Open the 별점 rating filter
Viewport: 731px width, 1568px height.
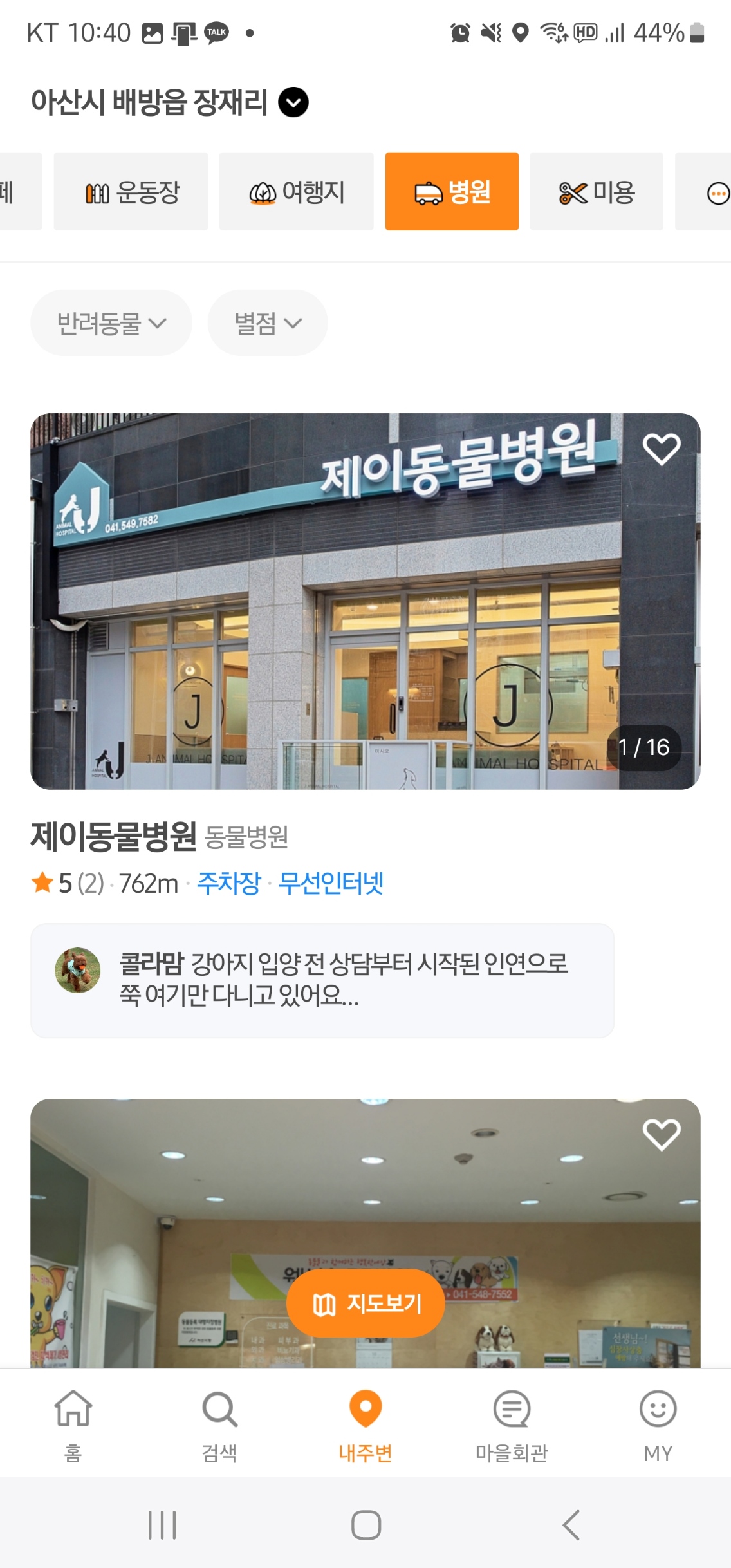(x=266, y=322)
